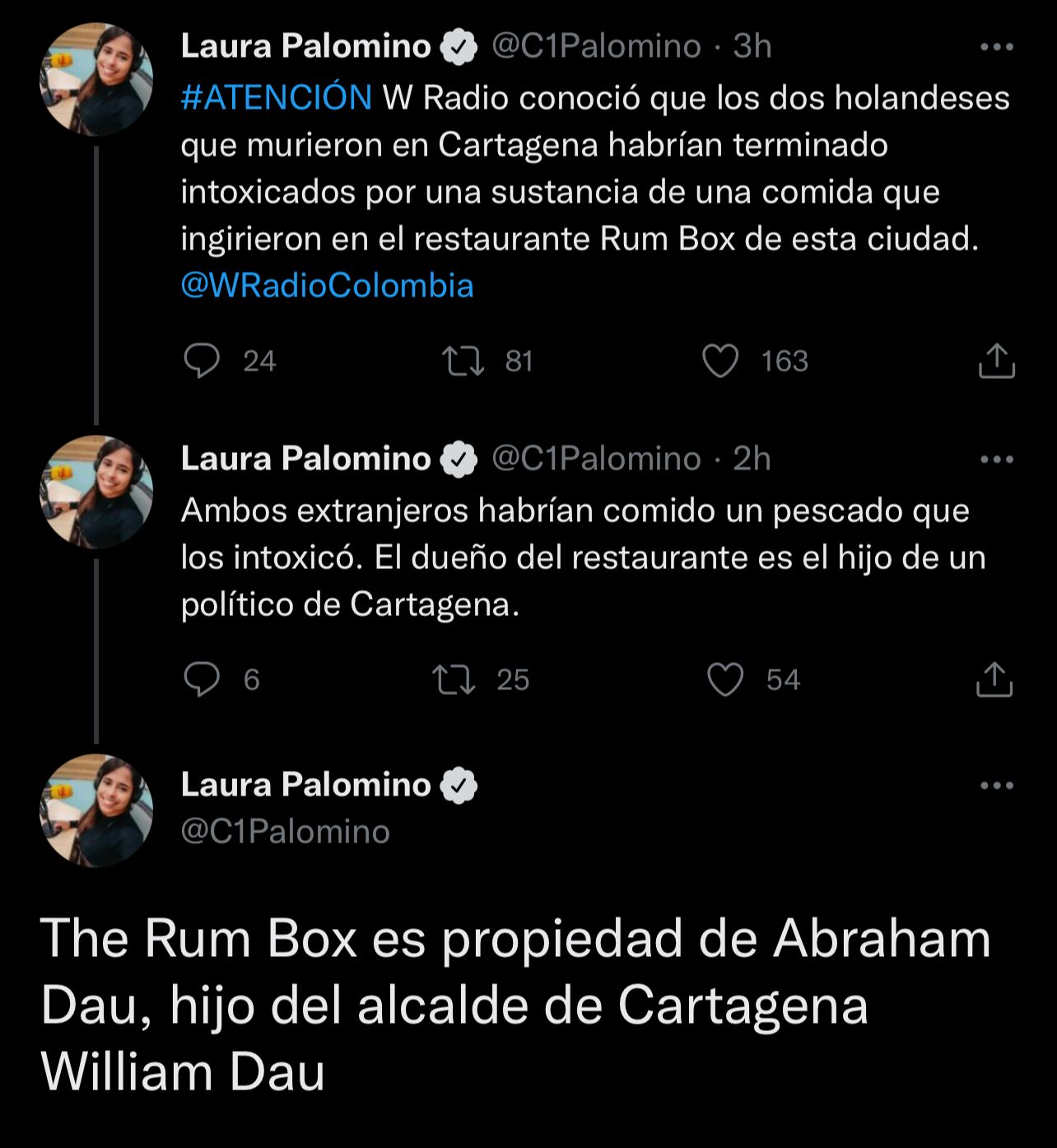Like the tweet with 163 likes
1057x1148 pixels.
(x=720, y=361)
